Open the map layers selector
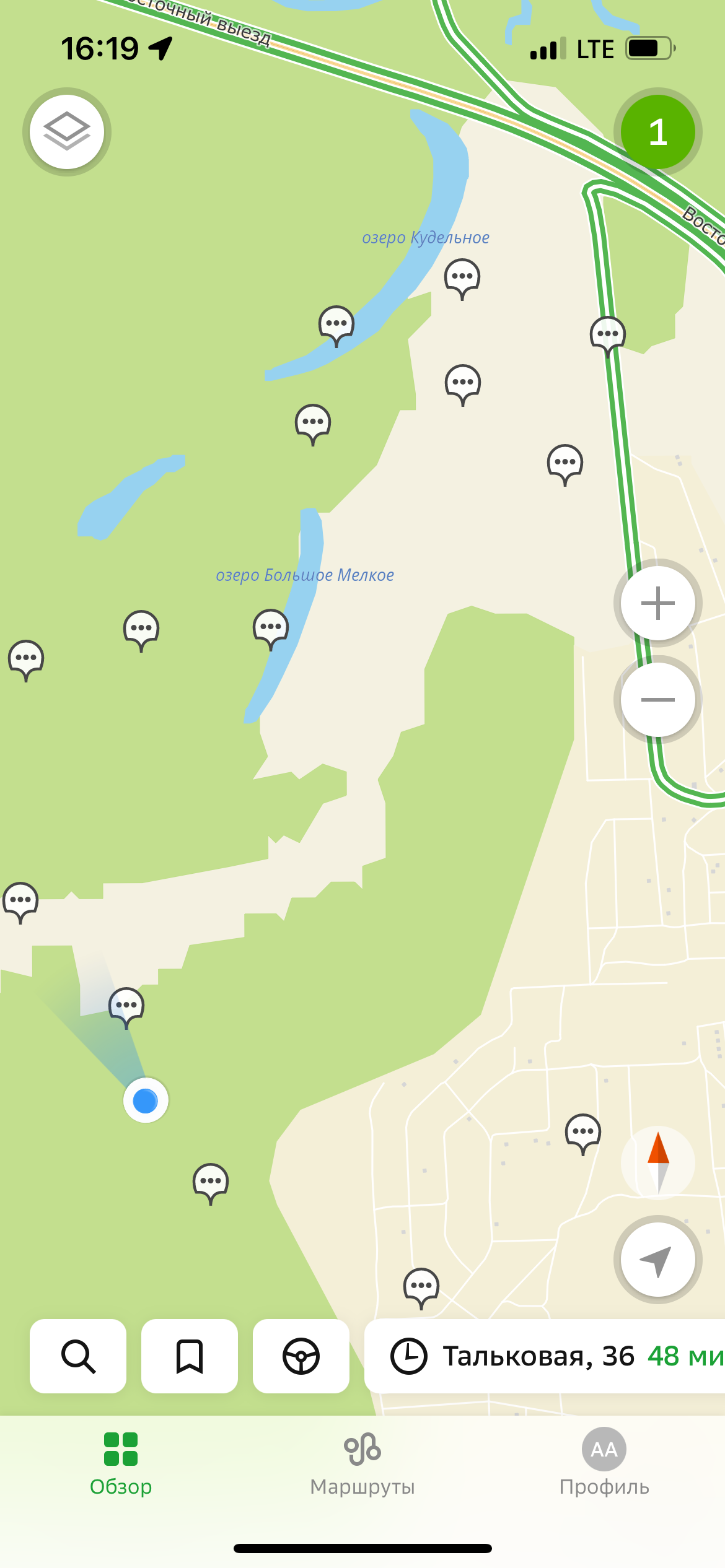 click(x=67, y=131)
